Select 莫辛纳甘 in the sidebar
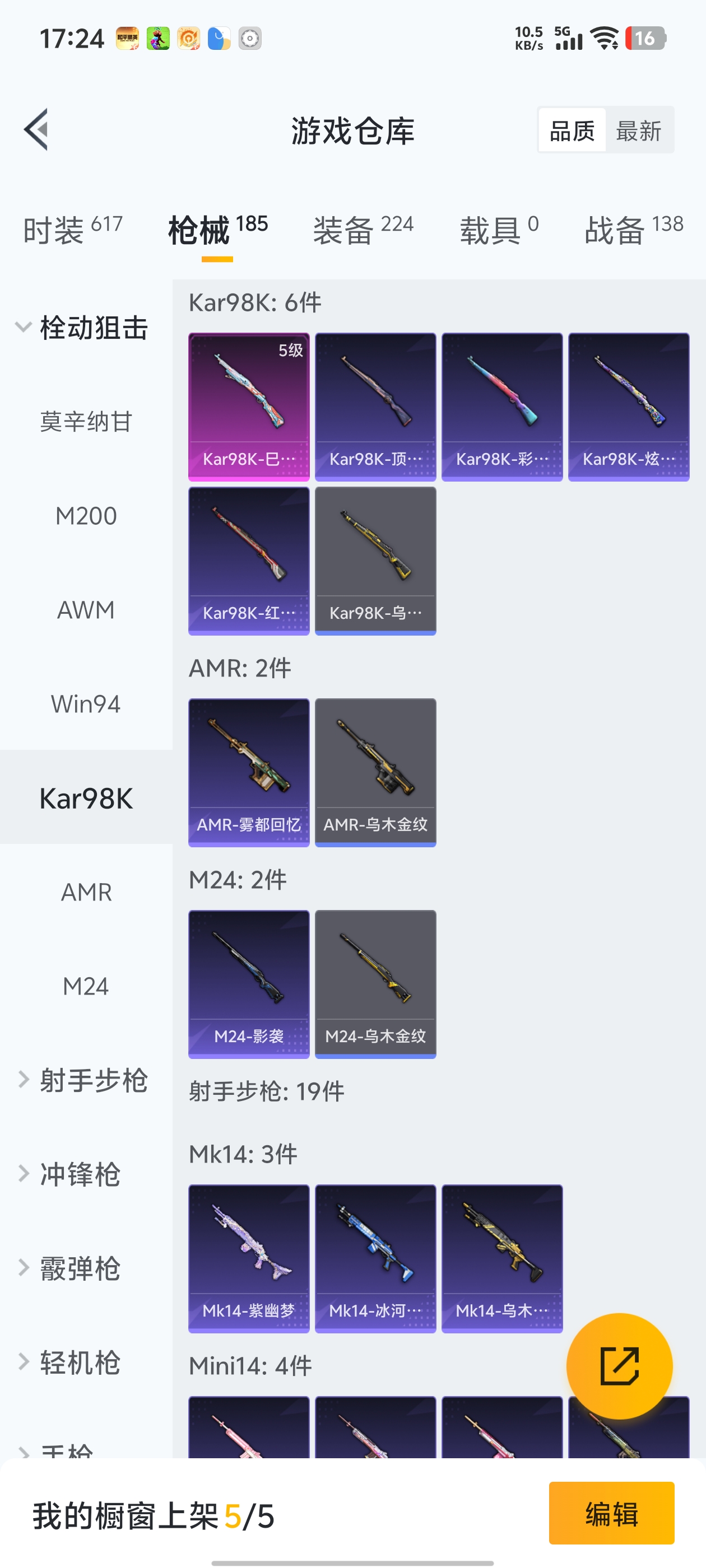Viewport: 706px width, 1568px height. click(x=86, y=422)
